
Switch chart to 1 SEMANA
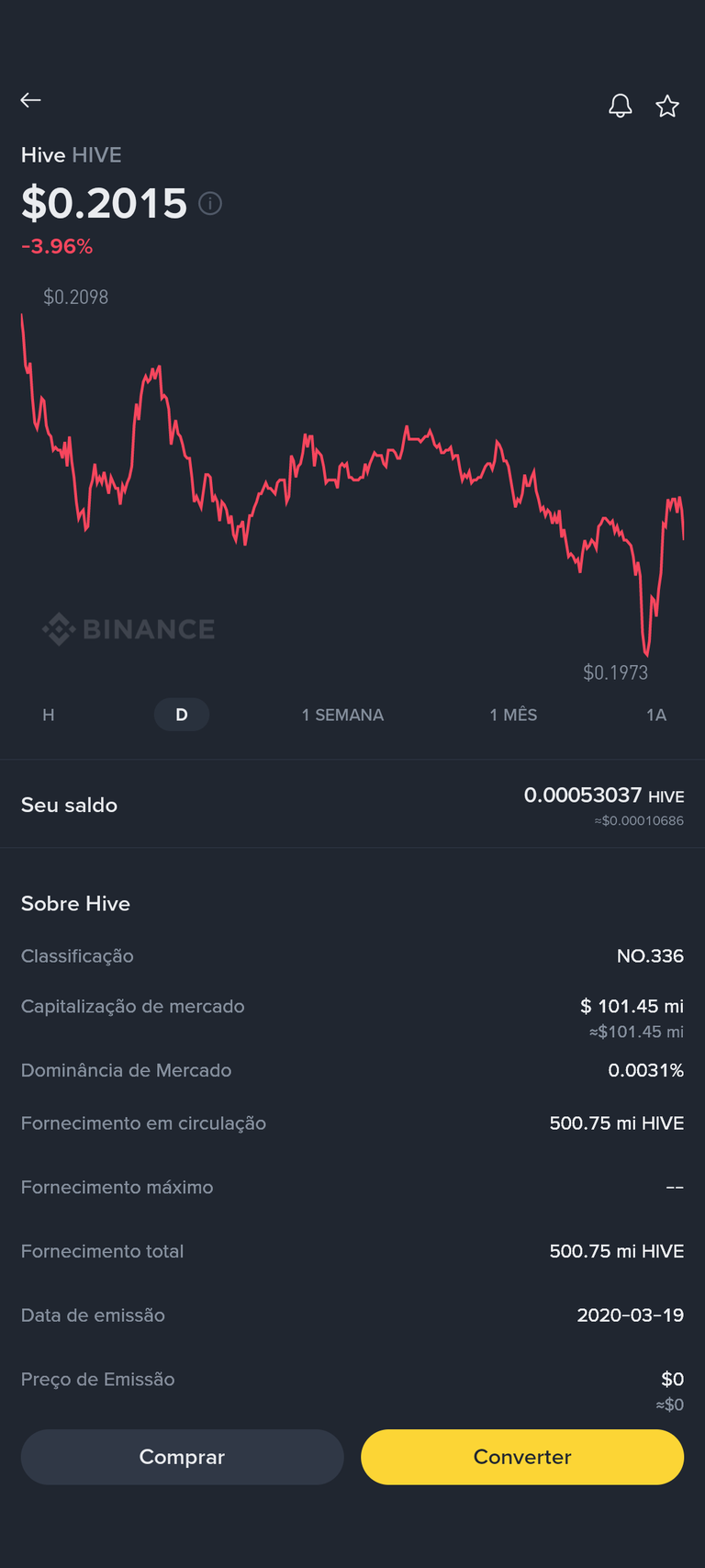tap(342, 715)
